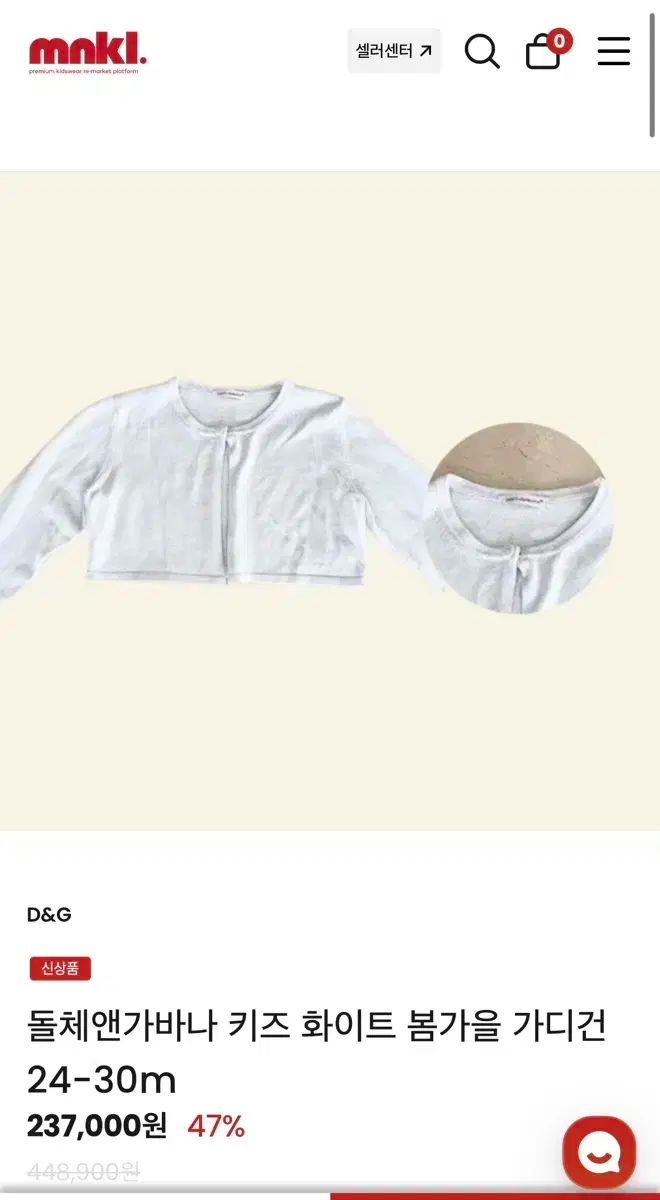Open the hamburger menu
The width and height of the screenshot is (660, 1200).
(x=614, y=51)
